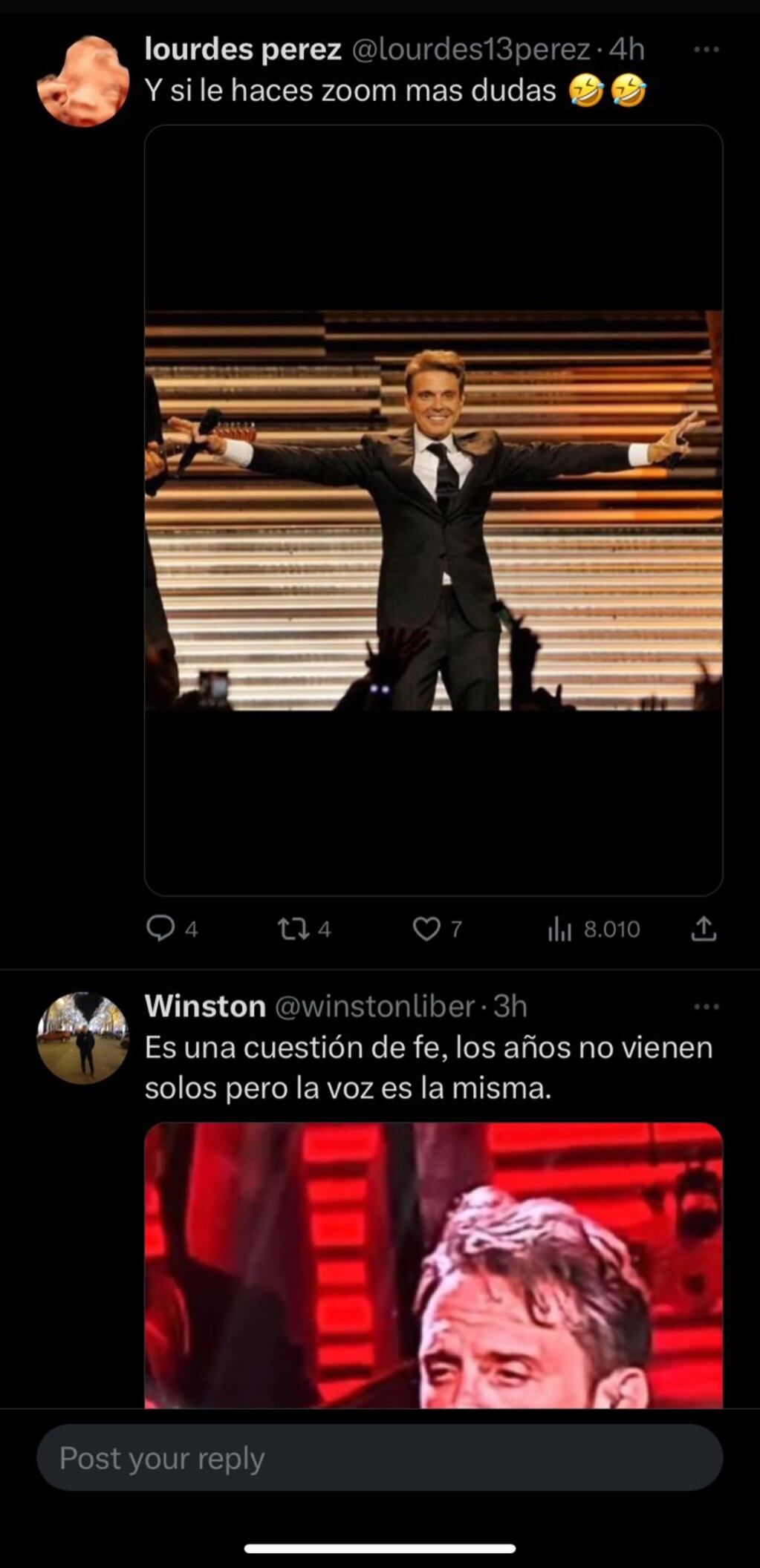Expand the overflow menu next to 4h timestamp

pos(707,49)
